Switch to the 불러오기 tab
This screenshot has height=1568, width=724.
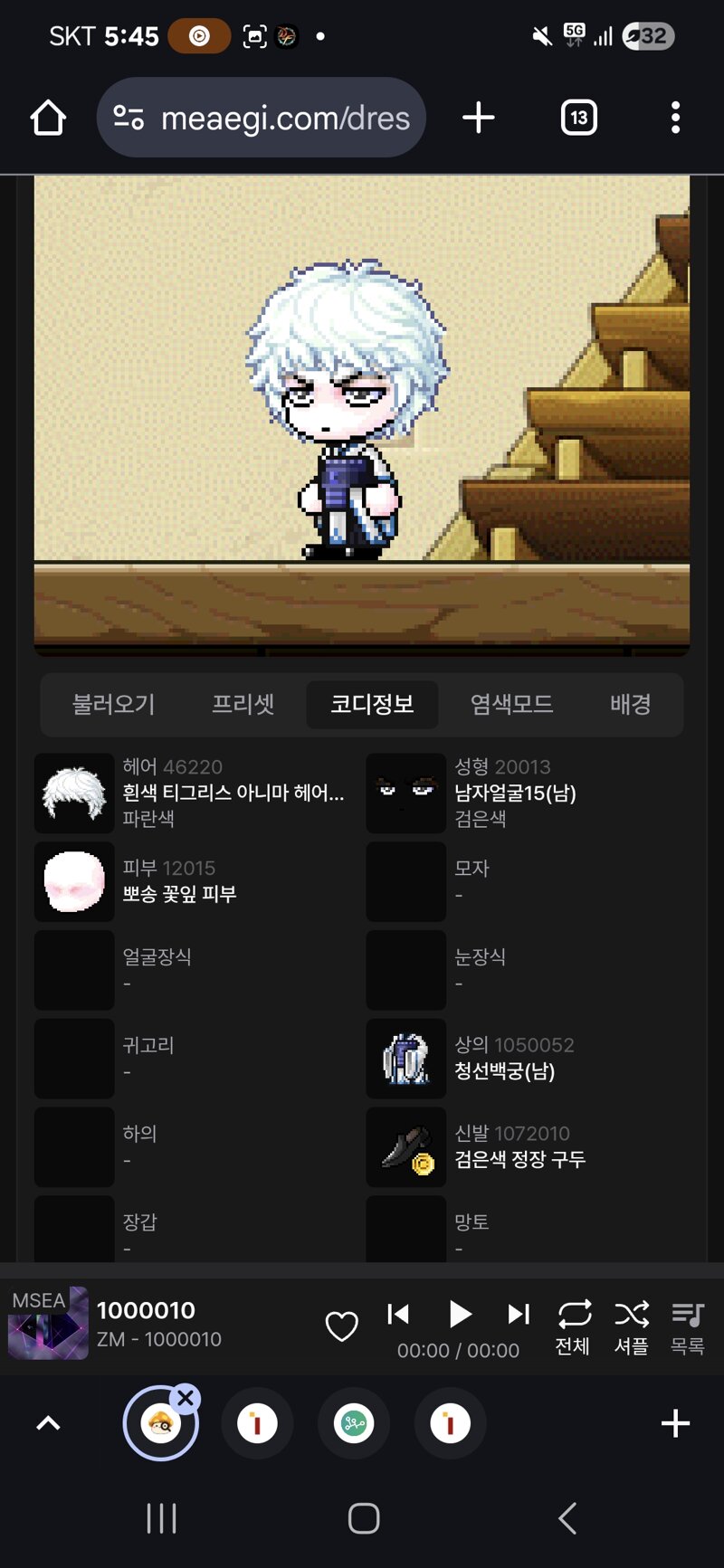tap(113, 704)
